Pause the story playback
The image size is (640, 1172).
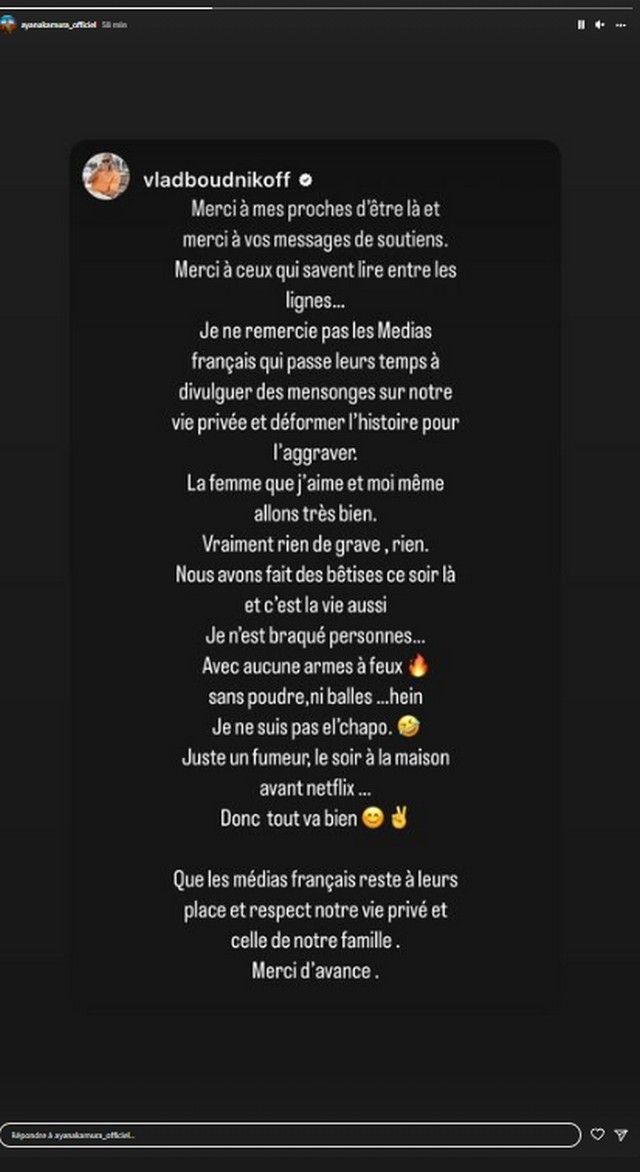click(582, 22)
